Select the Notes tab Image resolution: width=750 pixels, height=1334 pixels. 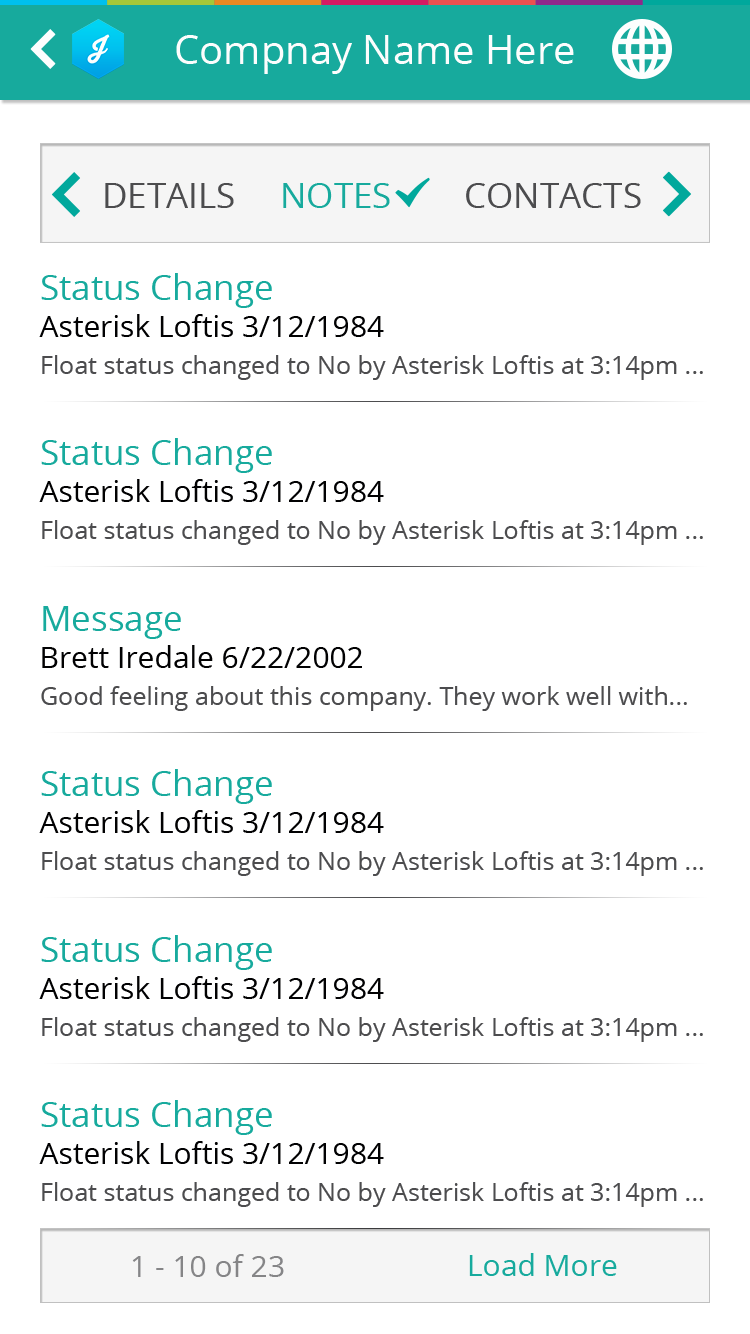353,195
